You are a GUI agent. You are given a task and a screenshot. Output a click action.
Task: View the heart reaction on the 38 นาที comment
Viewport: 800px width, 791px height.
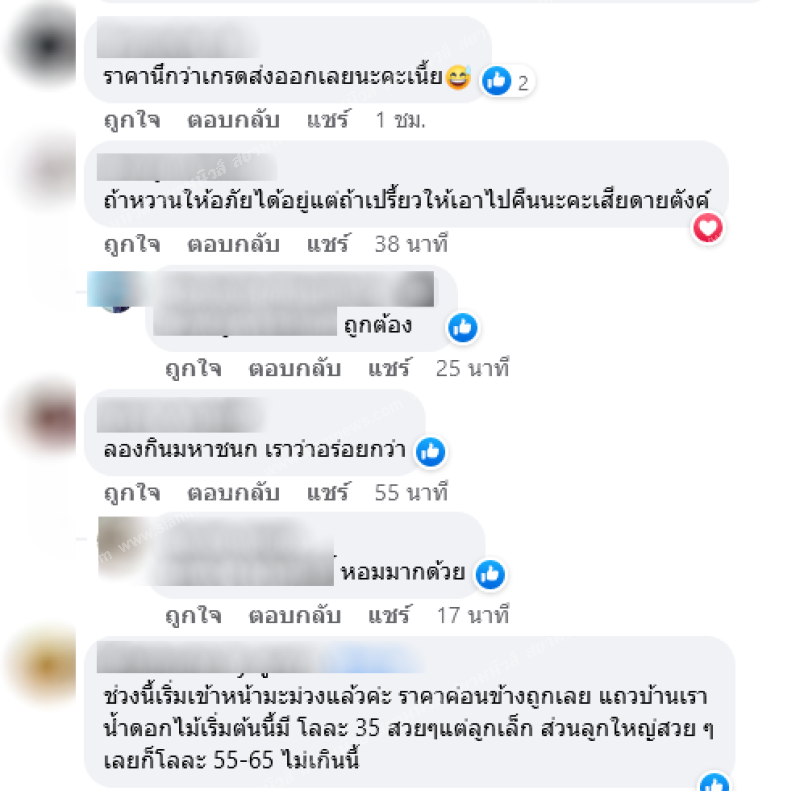(x=708, y=229)
